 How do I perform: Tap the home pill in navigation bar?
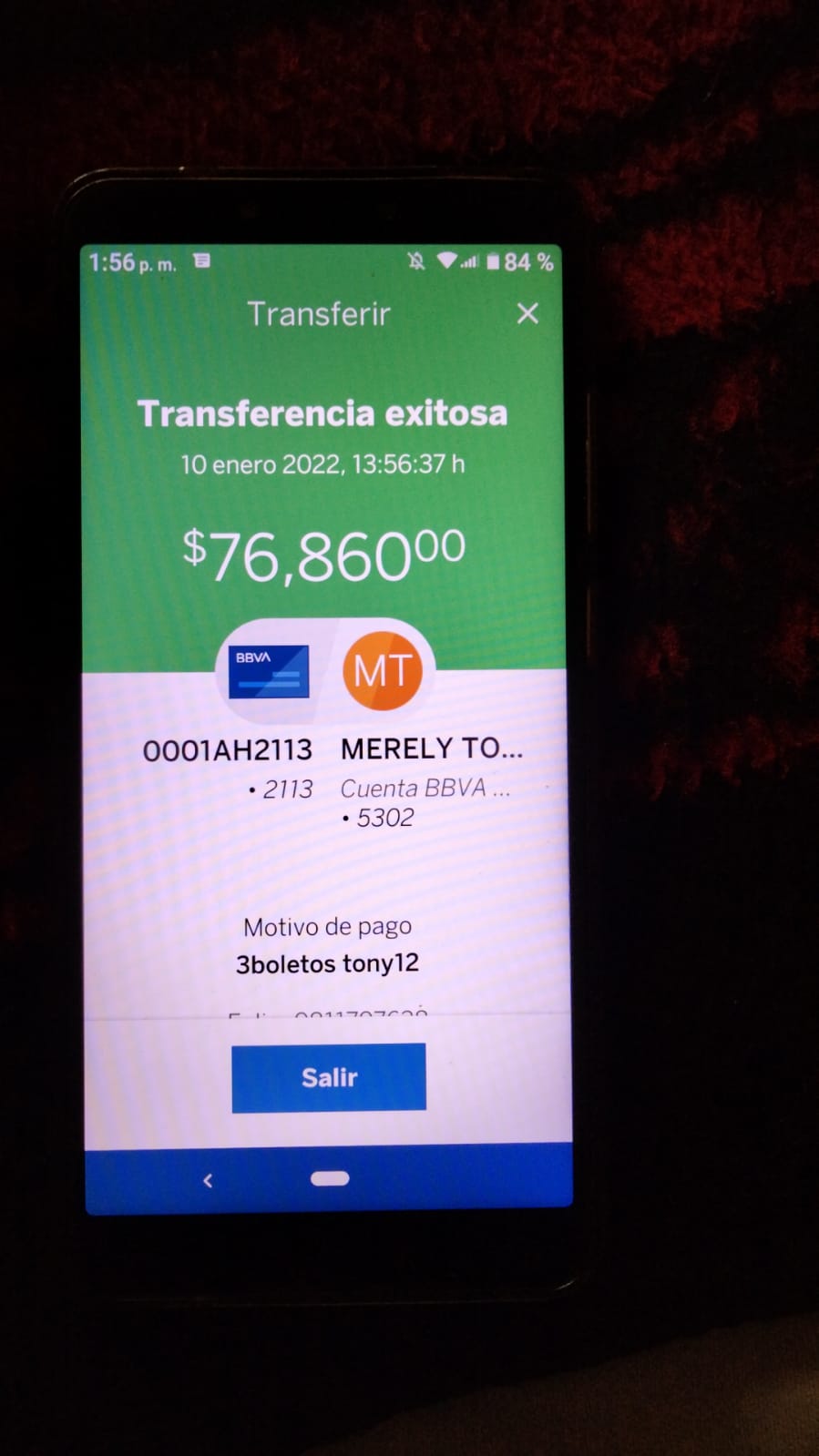pos(330,1178)
